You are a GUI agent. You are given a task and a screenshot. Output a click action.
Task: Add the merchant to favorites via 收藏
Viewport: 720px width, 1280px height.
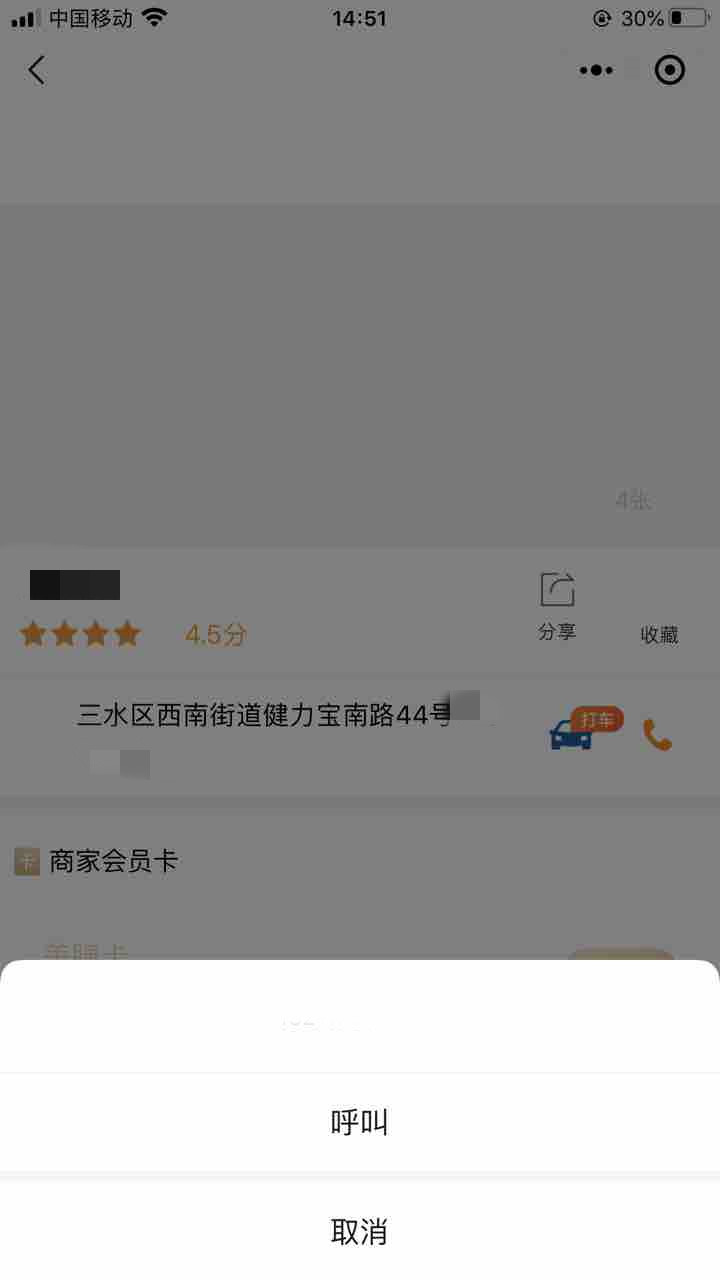point(659,634)
